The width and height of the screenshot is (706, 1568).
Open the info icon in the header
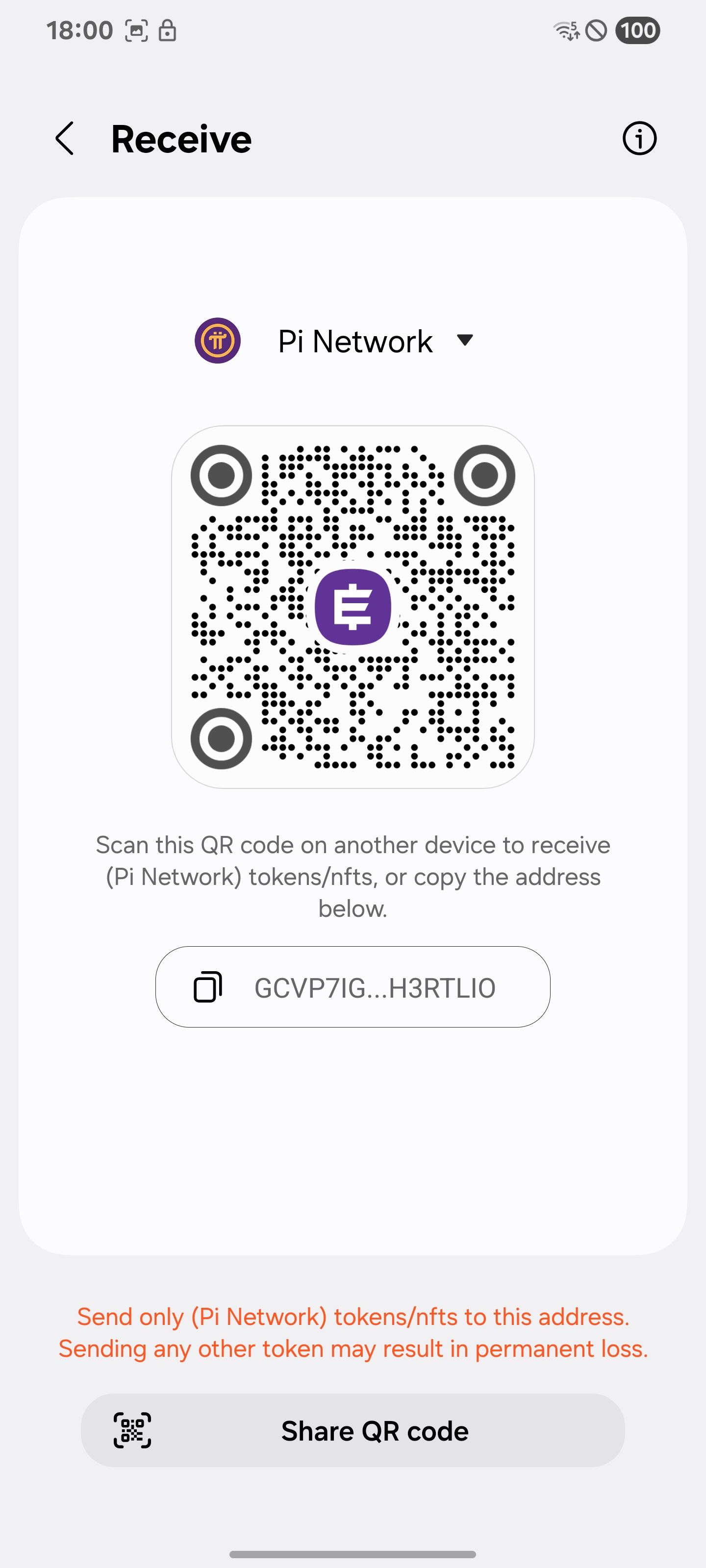tap(639, 139)
